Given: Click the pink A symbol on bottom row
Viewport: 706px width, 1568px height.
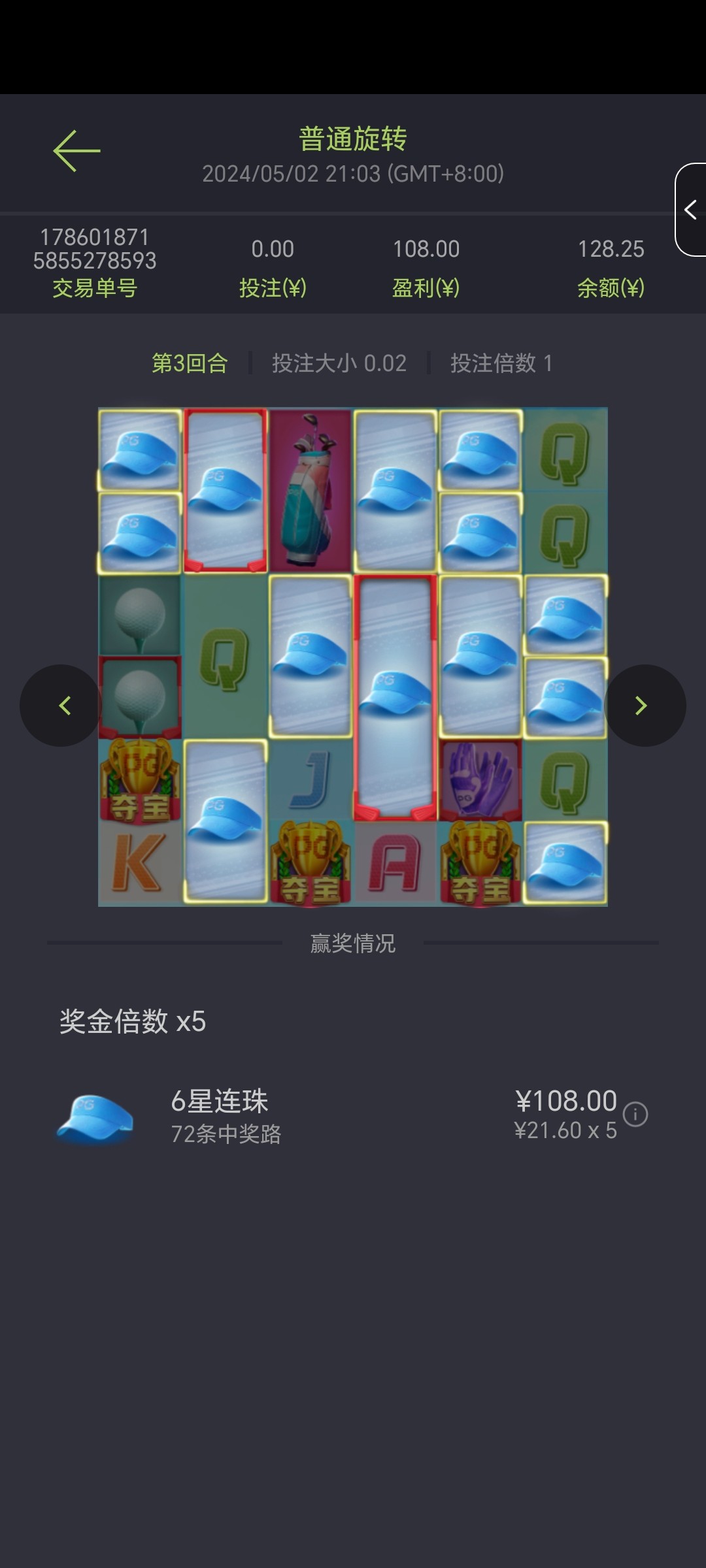Looking at the screenshot, I should [394, 862].
